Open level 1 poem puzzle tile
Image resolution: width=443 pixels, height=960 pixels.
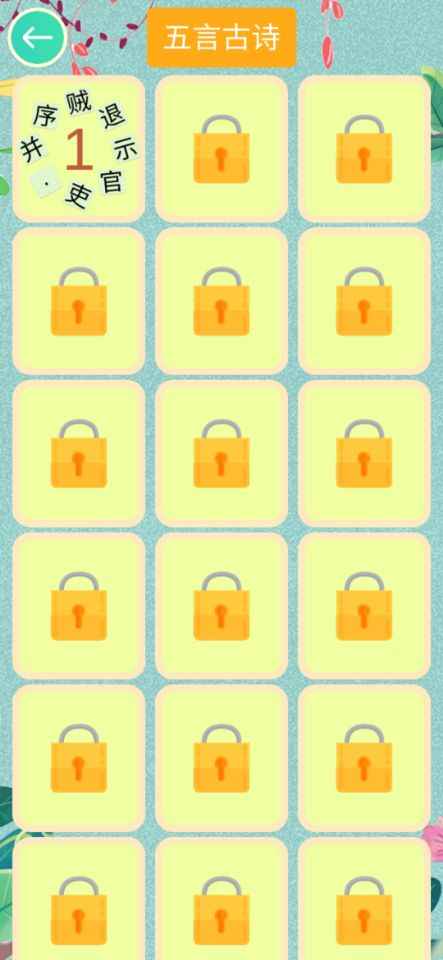click(79, 149)
